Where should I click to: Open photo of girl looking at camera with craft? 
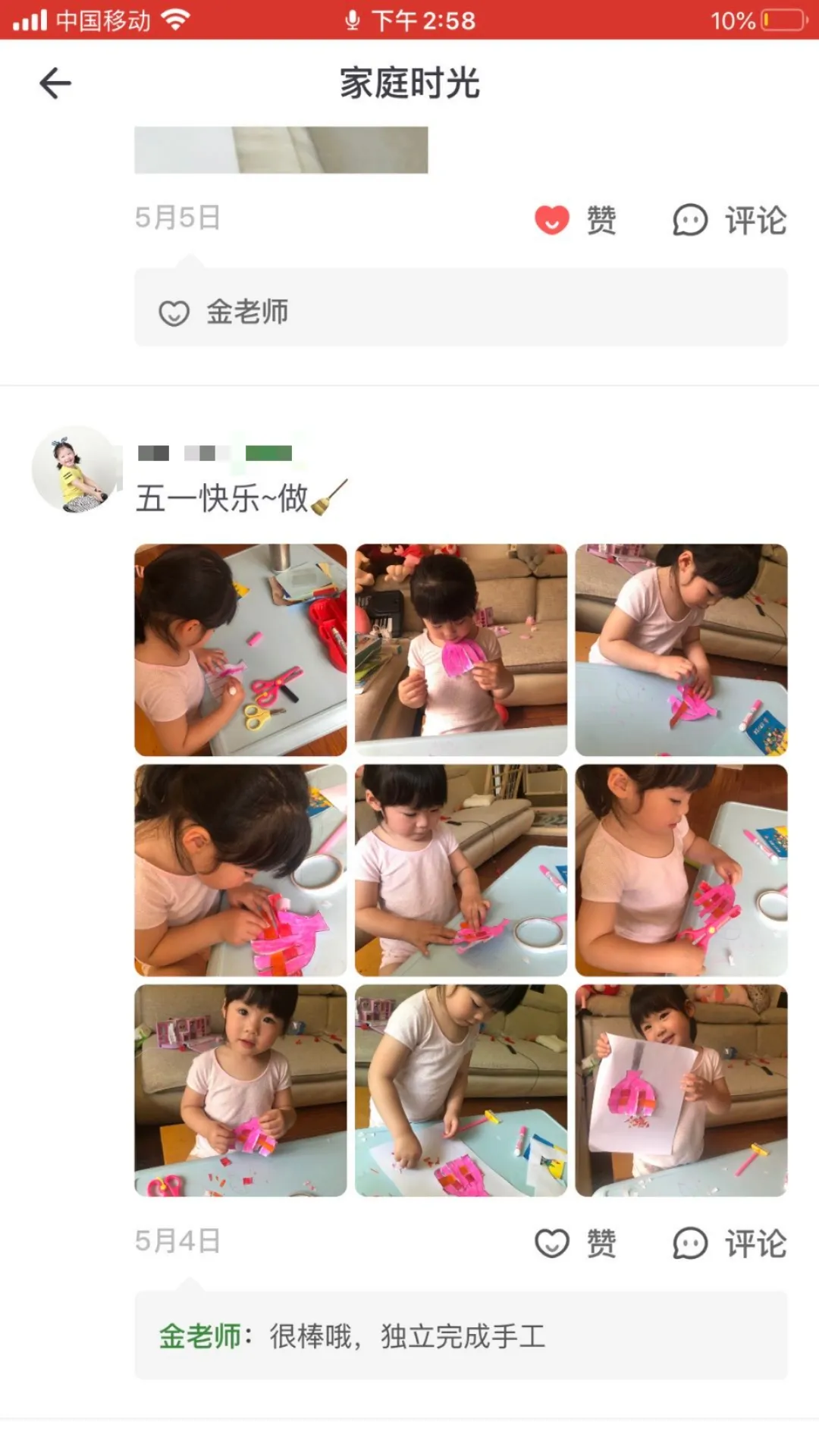click(x=240, y=1090)
